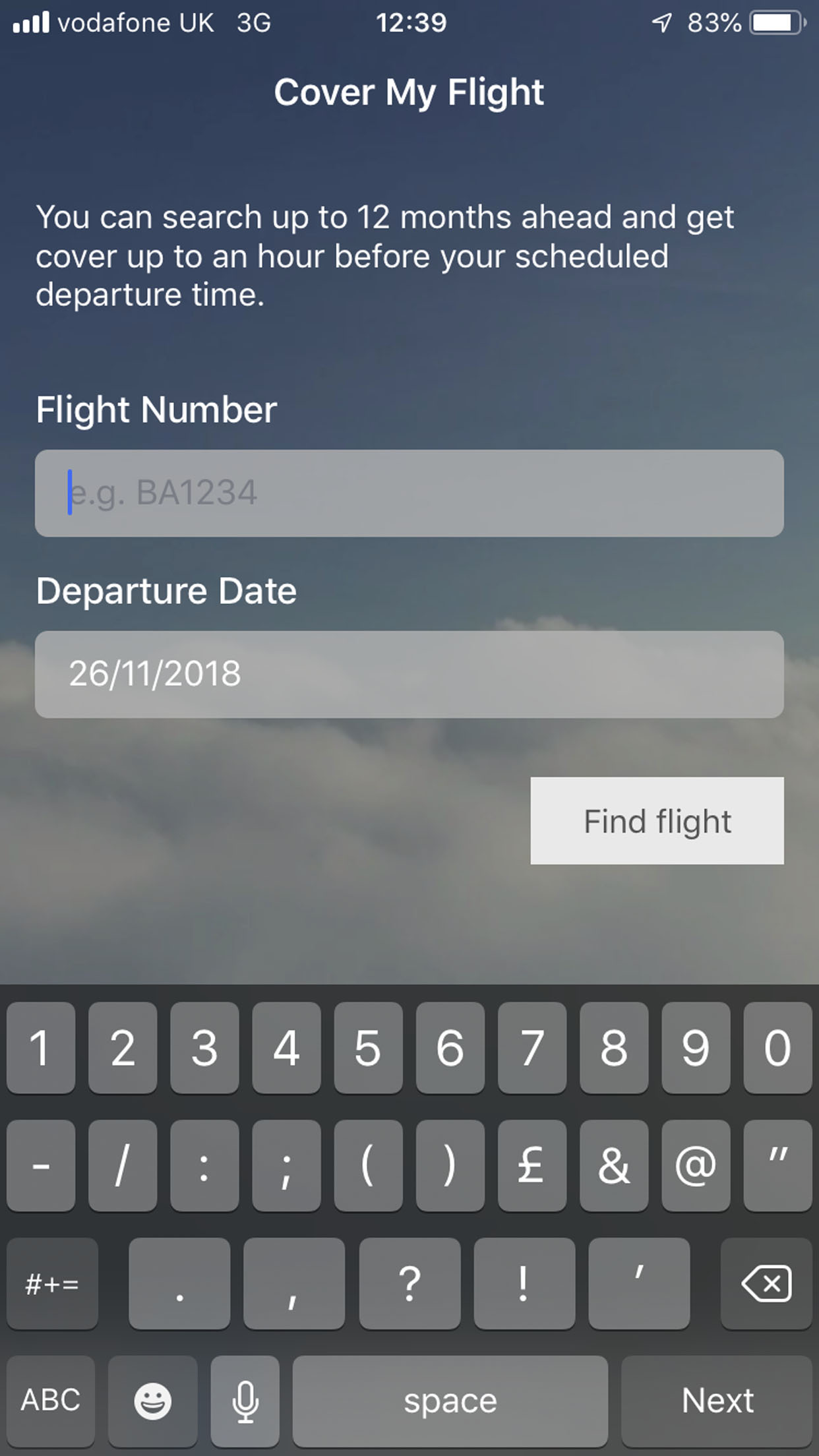Screen dimensions: 819x1456
Task: Tap the 3G indicator in status bar
Action: 253,22
